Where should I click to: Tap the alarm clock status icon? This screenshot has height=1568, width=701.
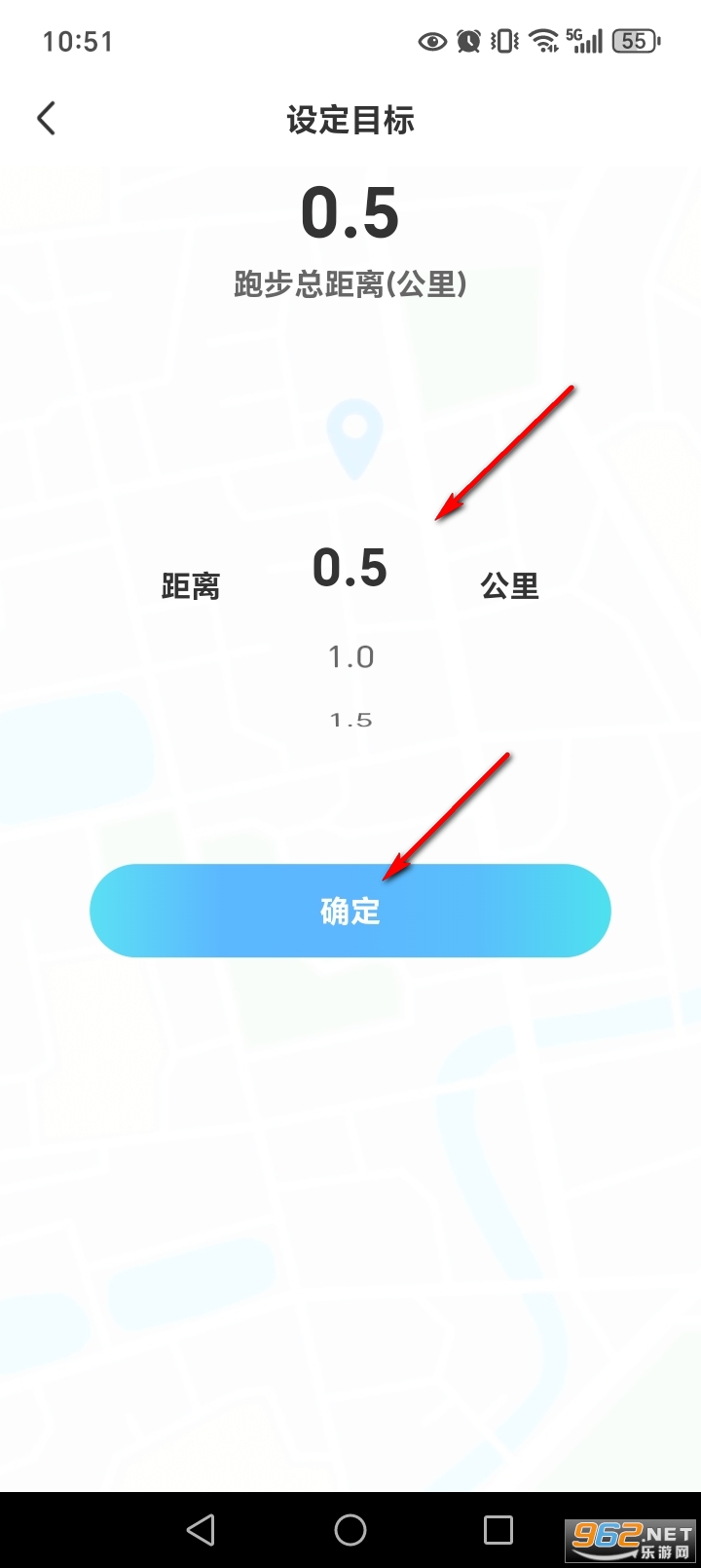pyautogui.click(x=468, y=41)
